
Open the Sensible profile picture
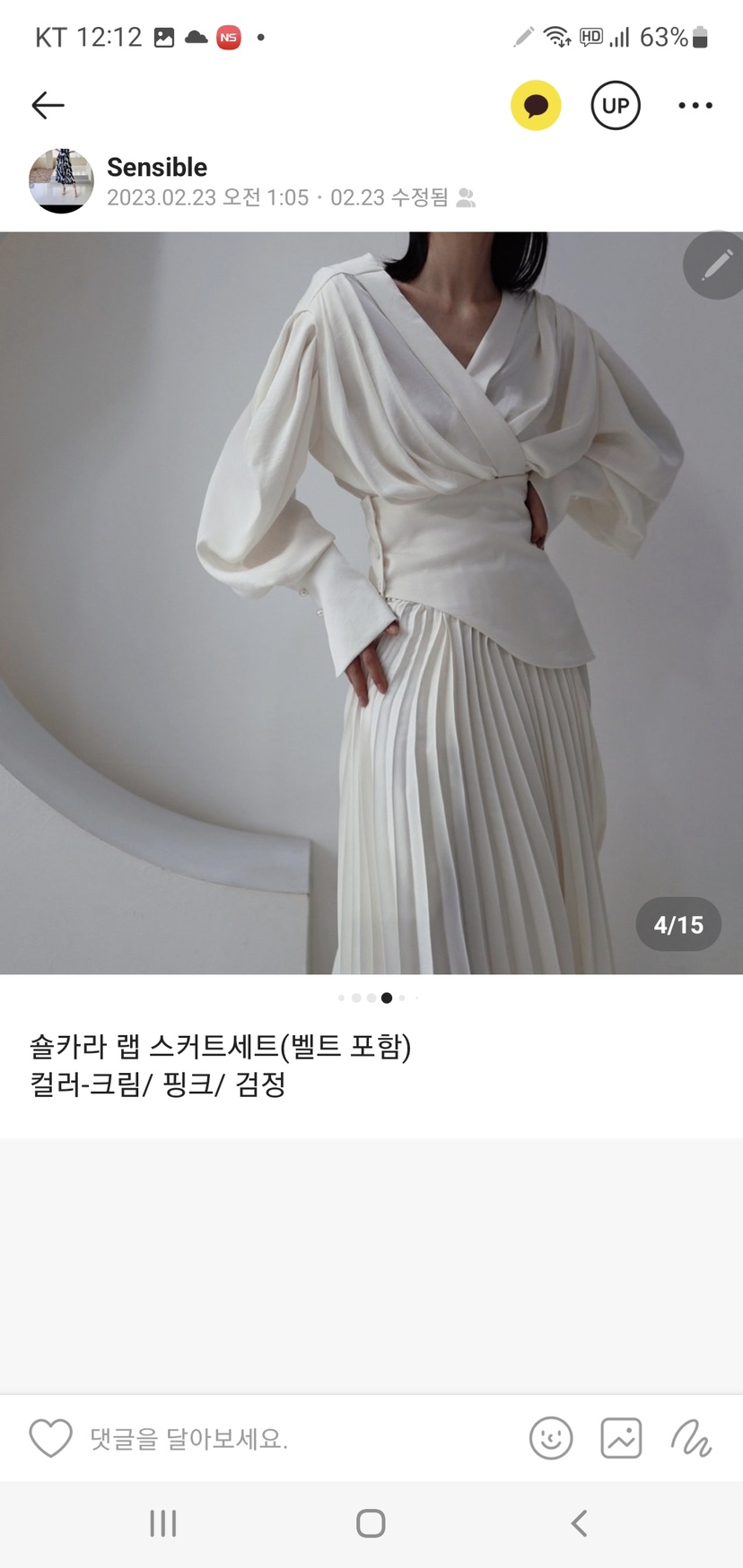click(61, 181)
